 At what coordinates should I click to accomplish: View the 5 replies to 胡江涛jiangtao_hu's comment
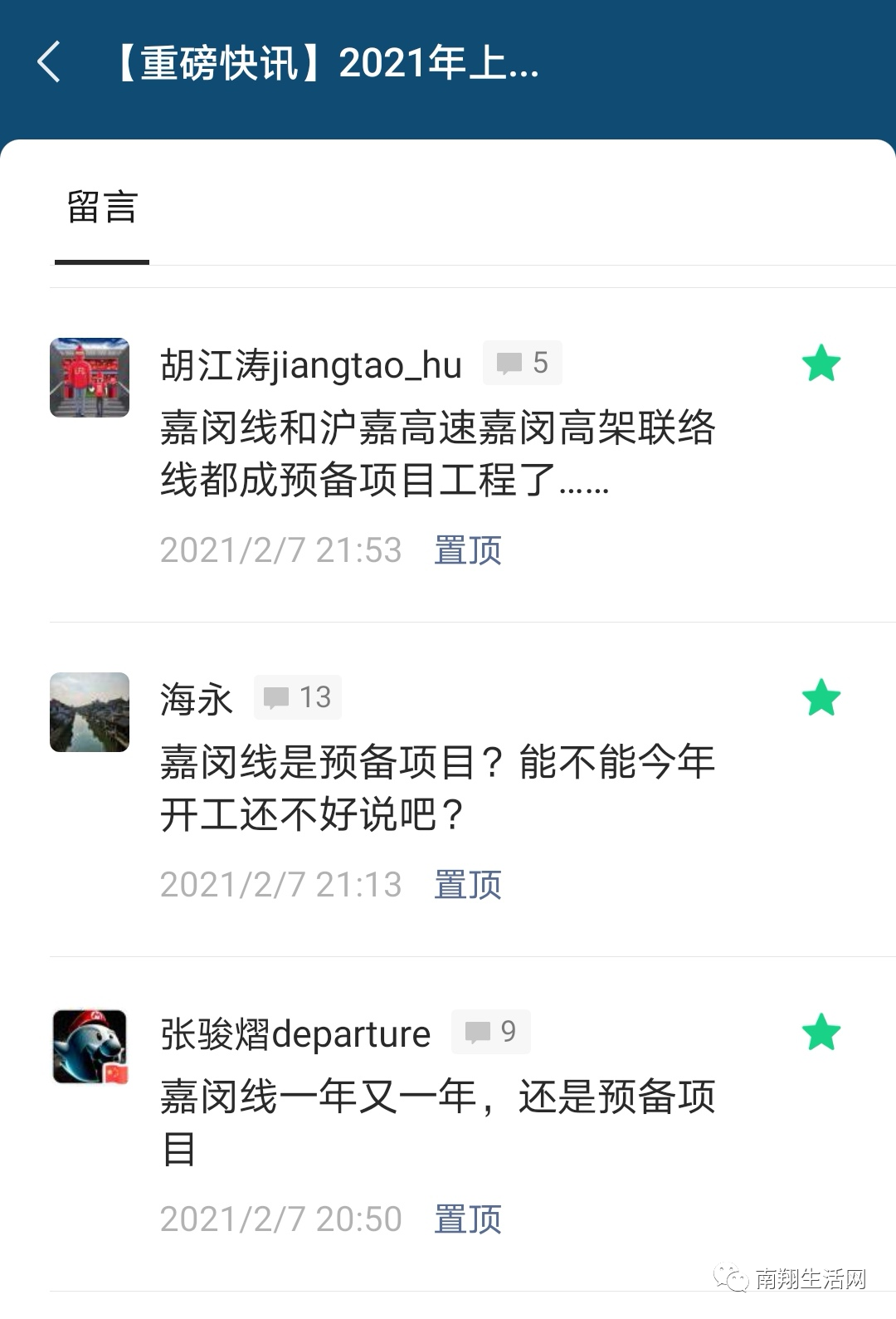point(523,363)
